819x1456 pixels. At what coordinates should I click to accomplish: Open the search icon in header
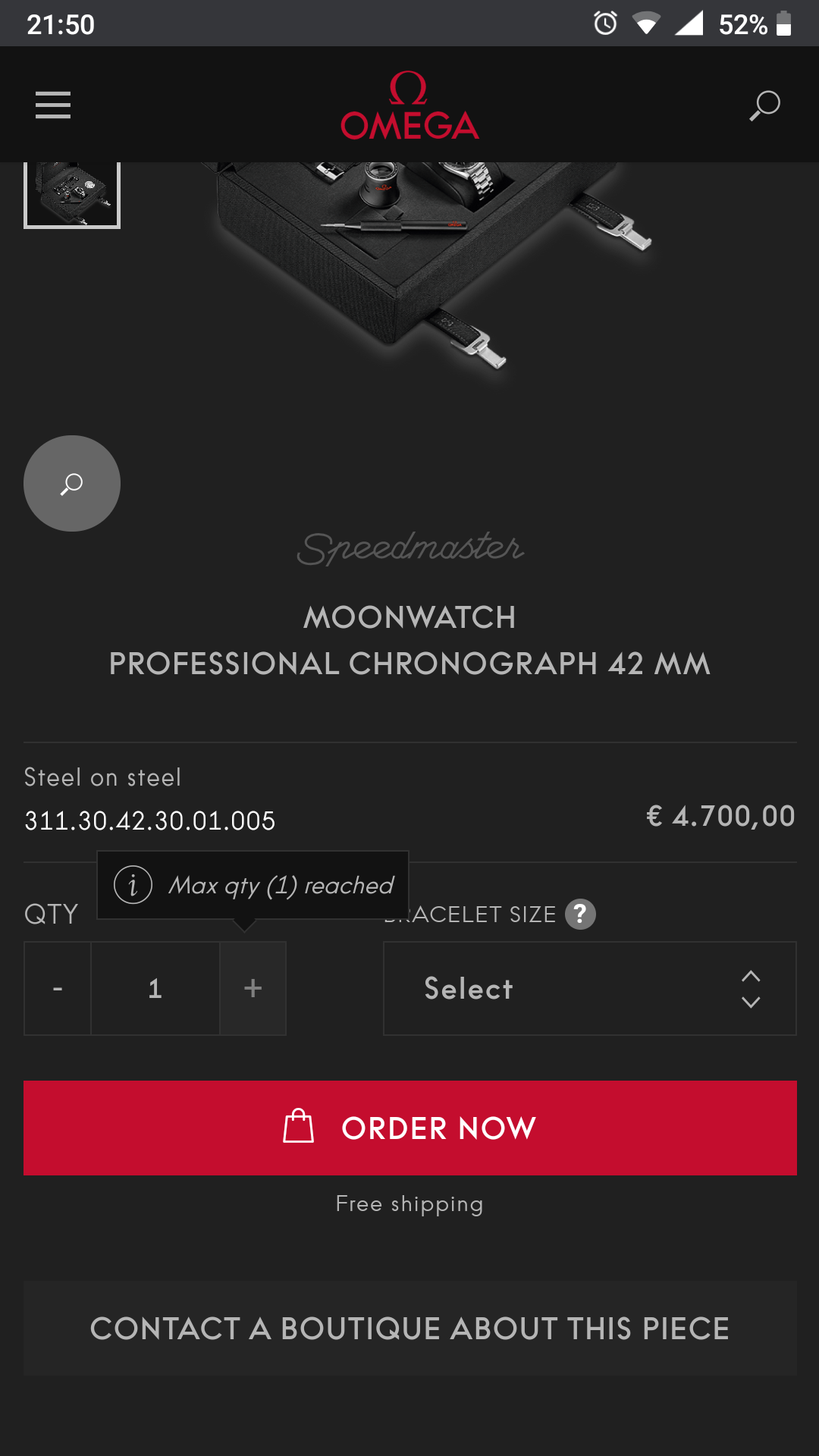(764, 105)
